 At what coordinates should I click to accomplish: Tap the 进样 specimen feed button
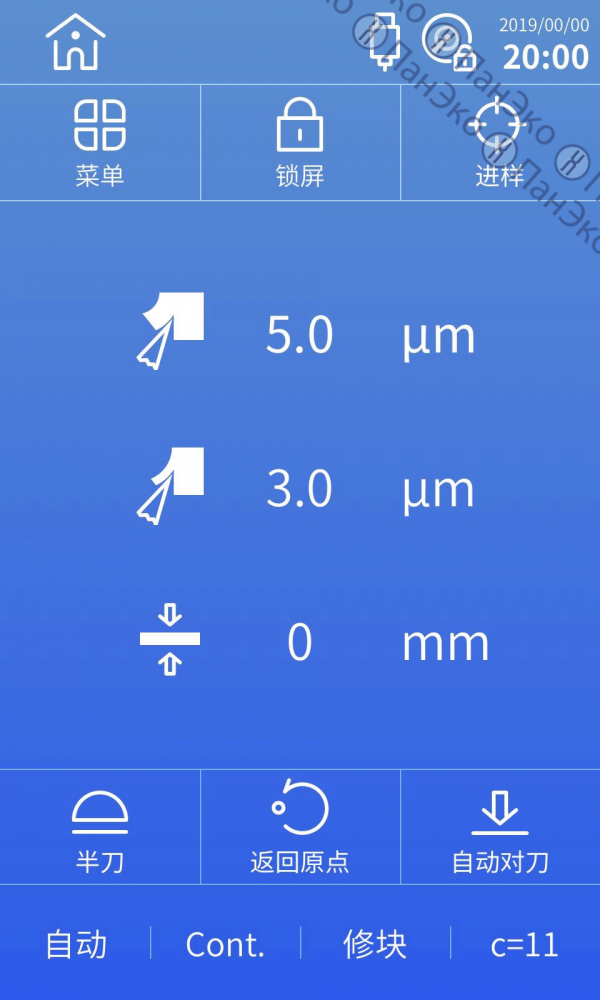click(x=499, y=143)
